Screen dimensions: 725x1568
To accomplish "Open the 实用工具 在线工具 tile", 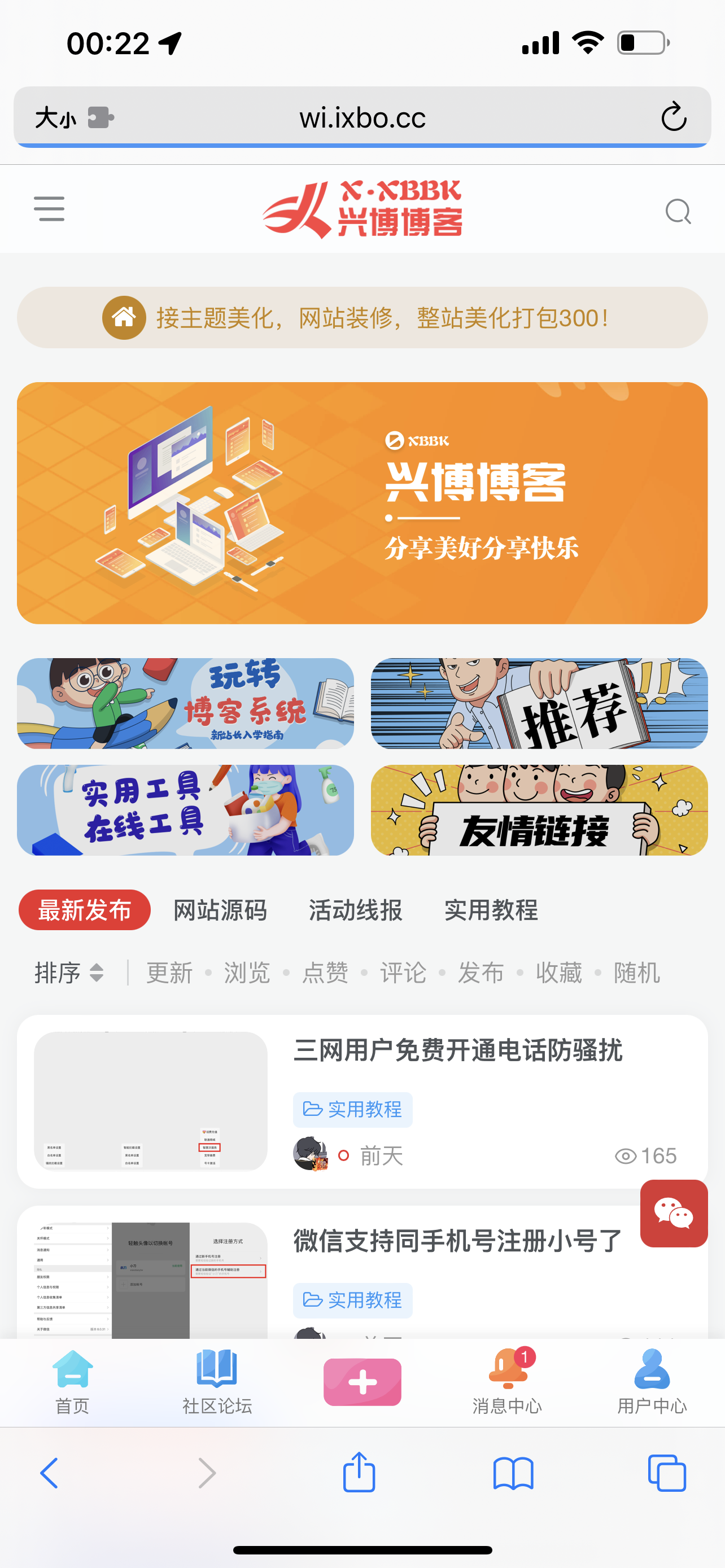I will [x=185, y=810].
